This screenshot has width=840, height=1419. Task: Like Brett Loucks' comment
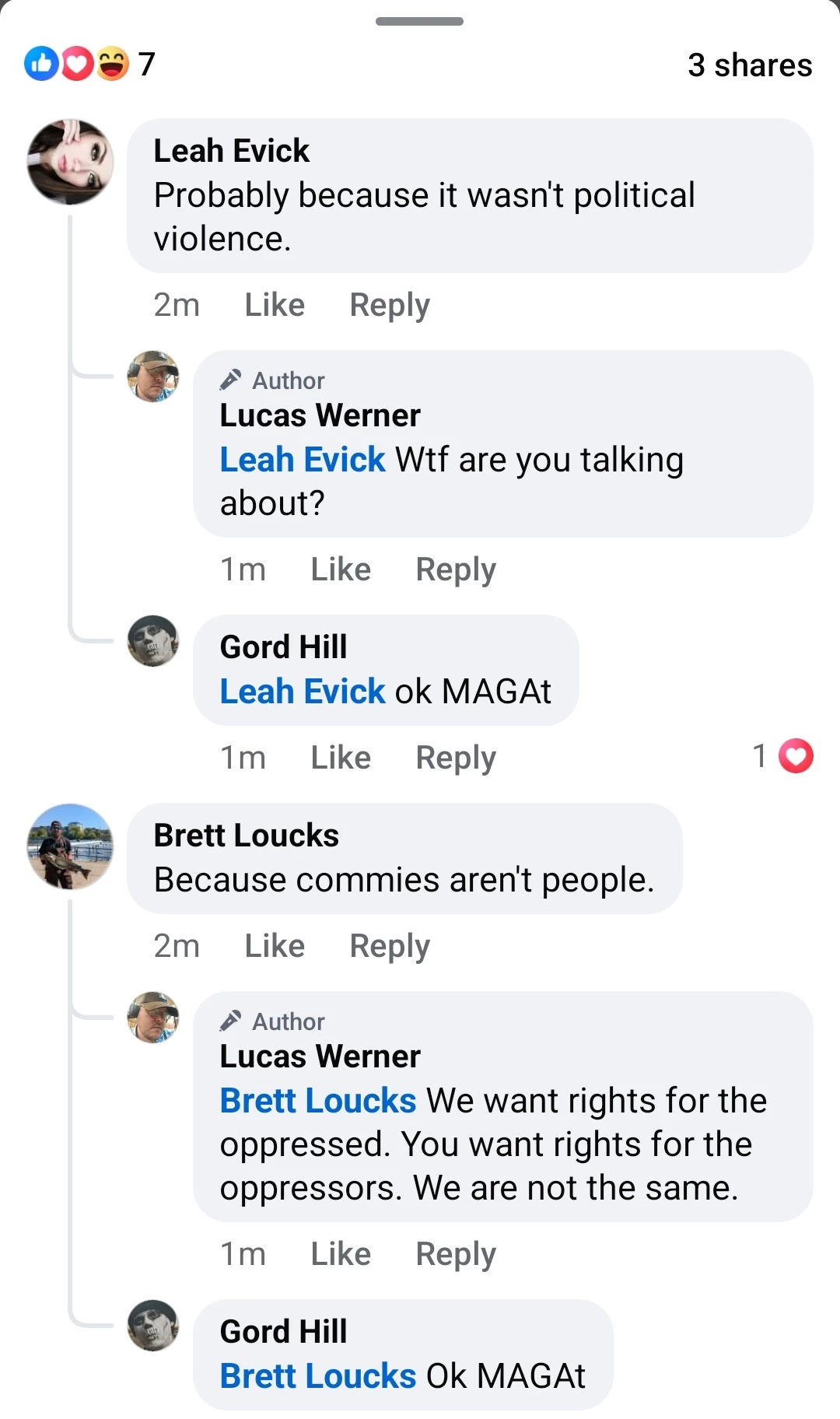[x=274, y=946]
